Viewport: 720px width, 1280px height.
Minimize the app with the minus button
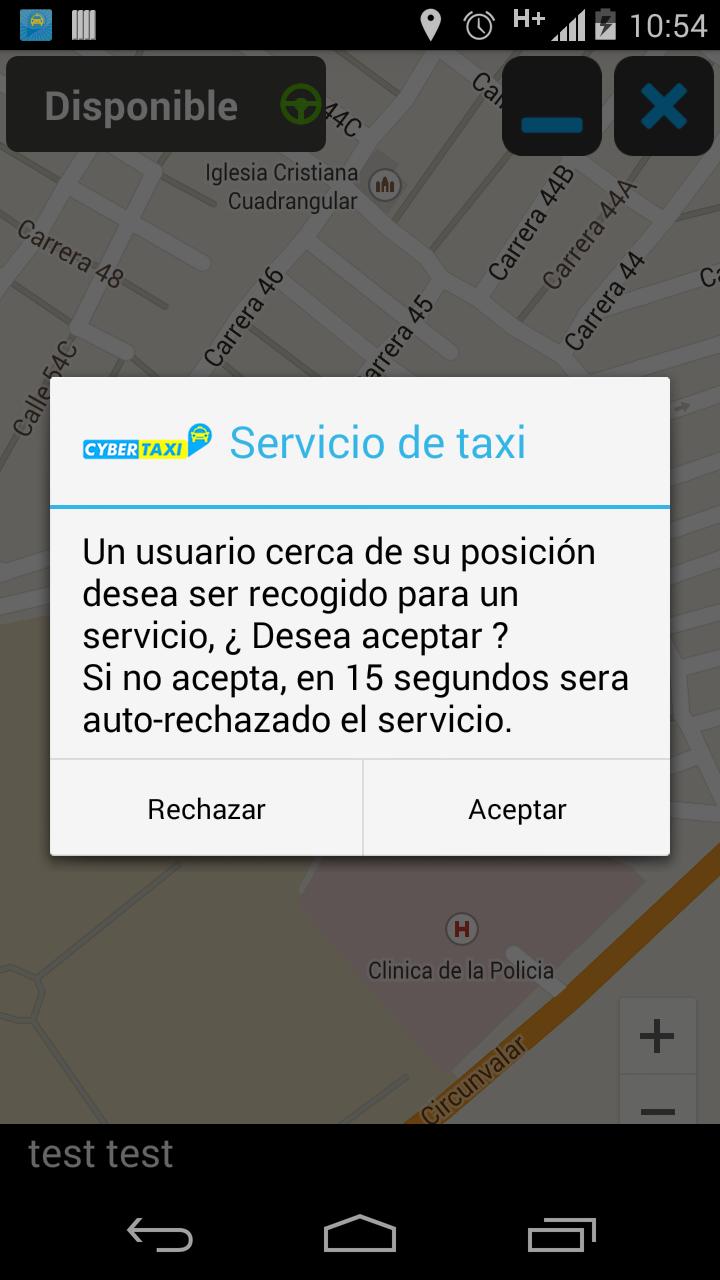[552, 106]
